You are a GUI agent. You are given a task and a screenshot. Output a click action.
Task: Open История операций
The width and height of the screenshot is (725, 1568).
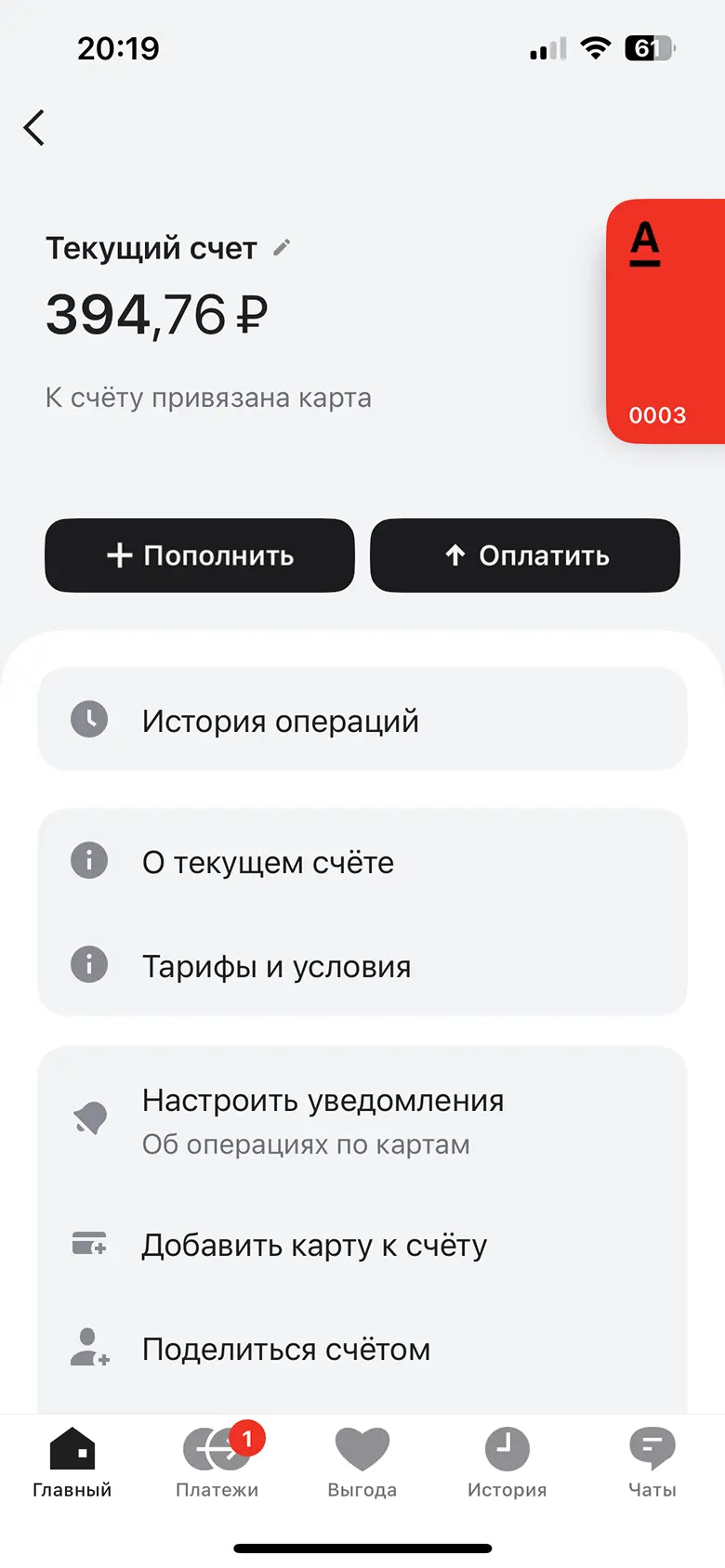pos(362,720)
